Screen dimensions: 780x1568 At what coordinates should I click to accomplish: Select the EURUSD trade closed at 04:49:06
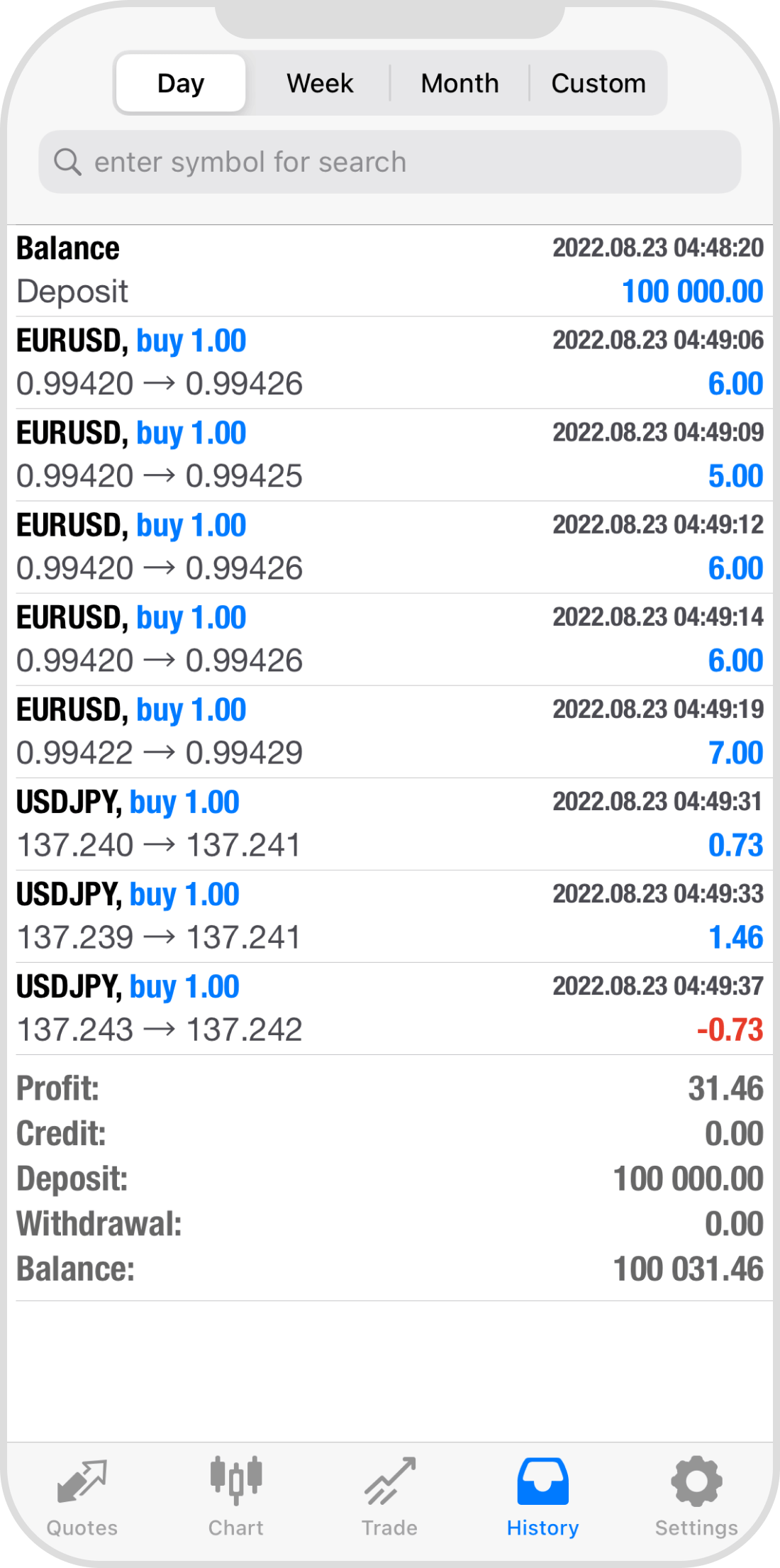click(x=390, y=362)
